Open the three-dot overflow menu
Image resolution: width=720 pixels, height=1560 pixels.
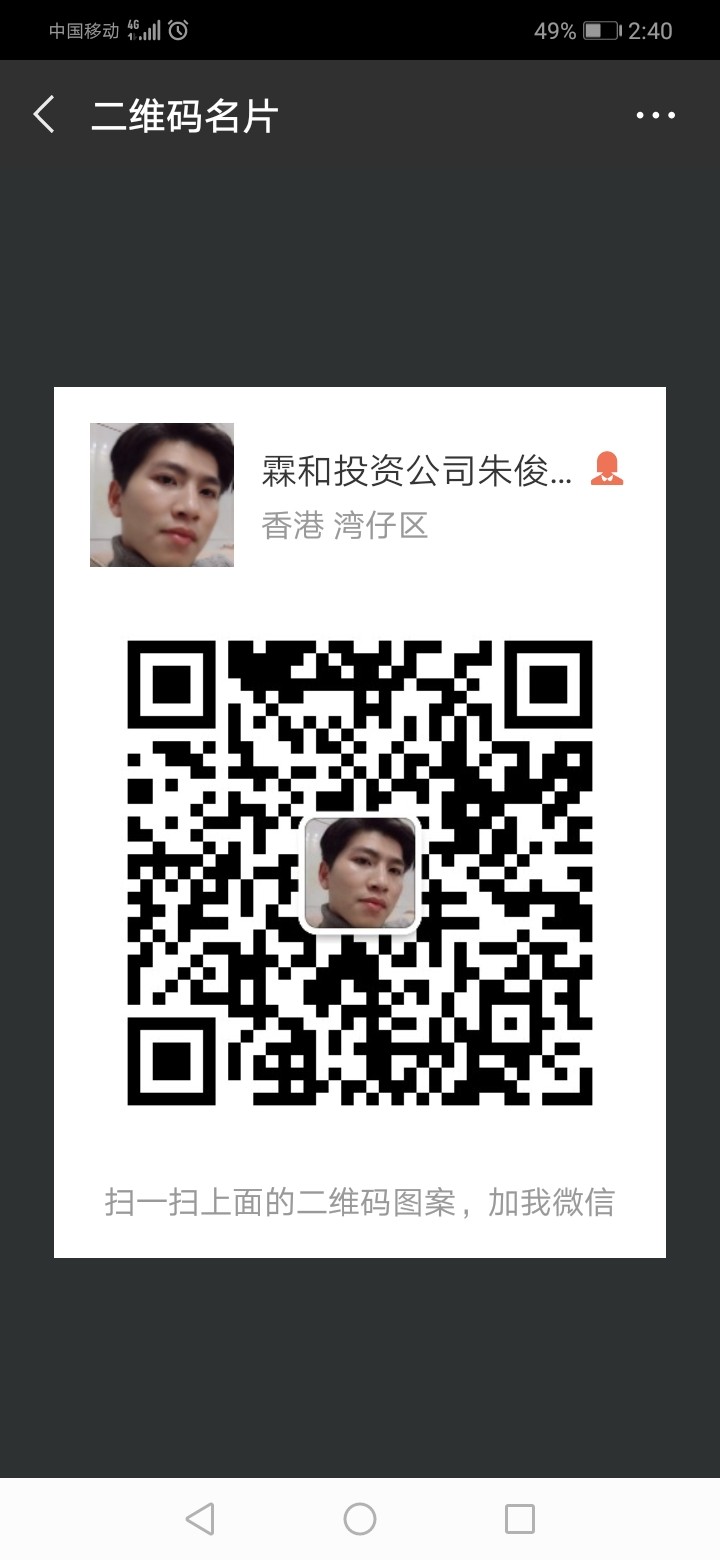coord(656,115)
